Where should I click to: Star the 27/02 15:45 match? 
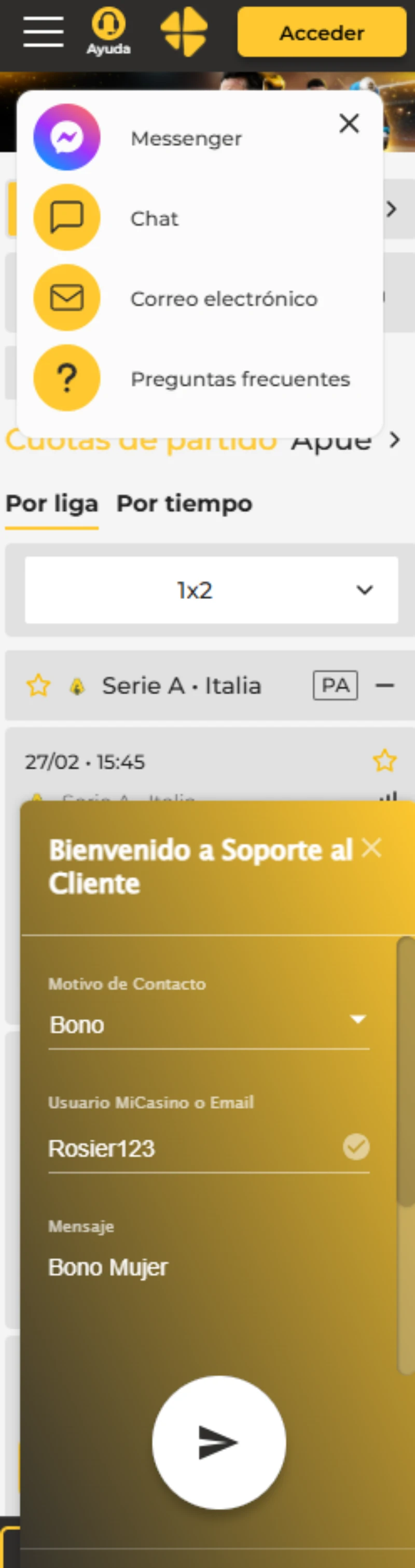click(384, 760)
